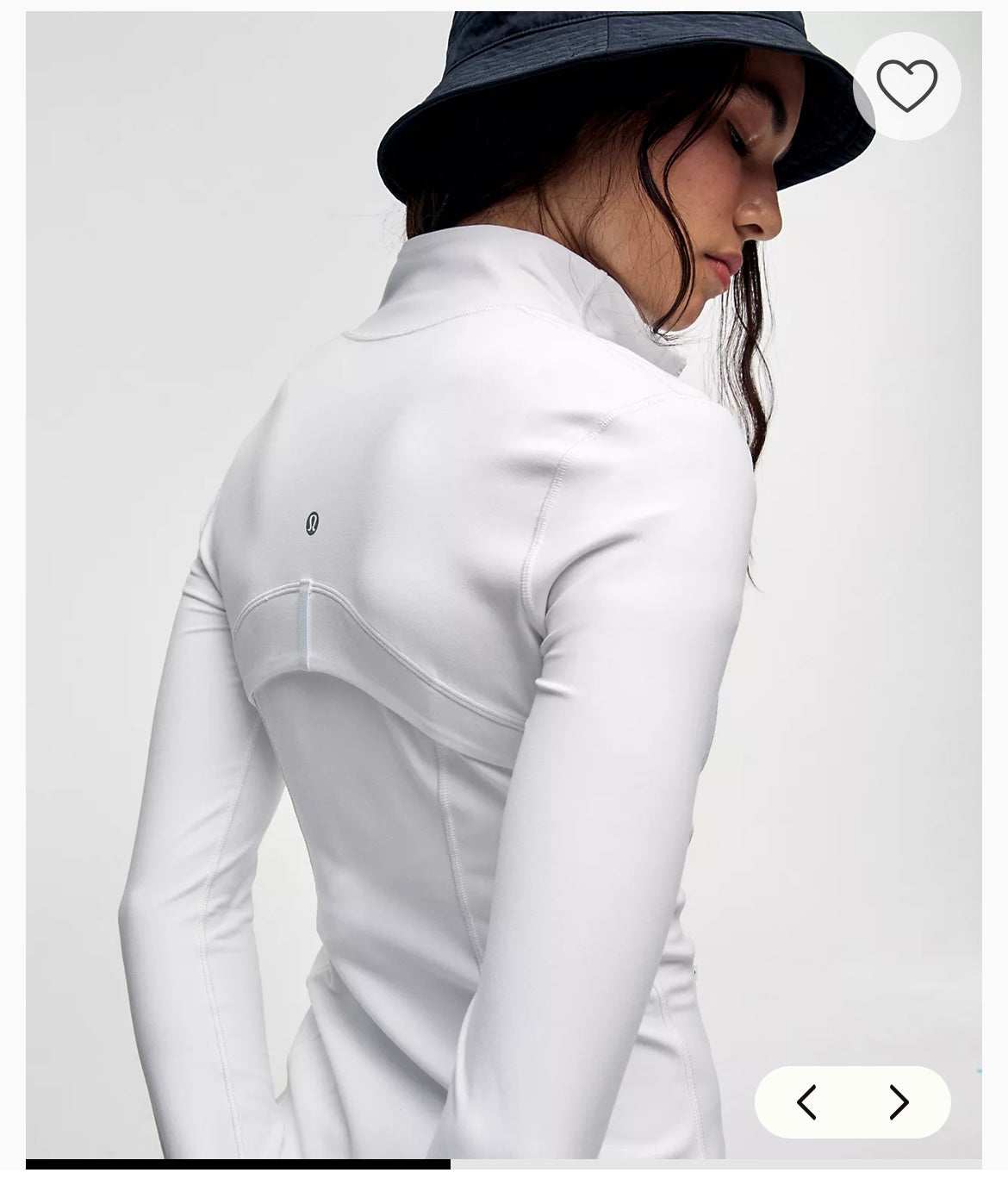Advance the carousel with the right chevron
1008x1179 pixels.
[x=899, y=1100]
